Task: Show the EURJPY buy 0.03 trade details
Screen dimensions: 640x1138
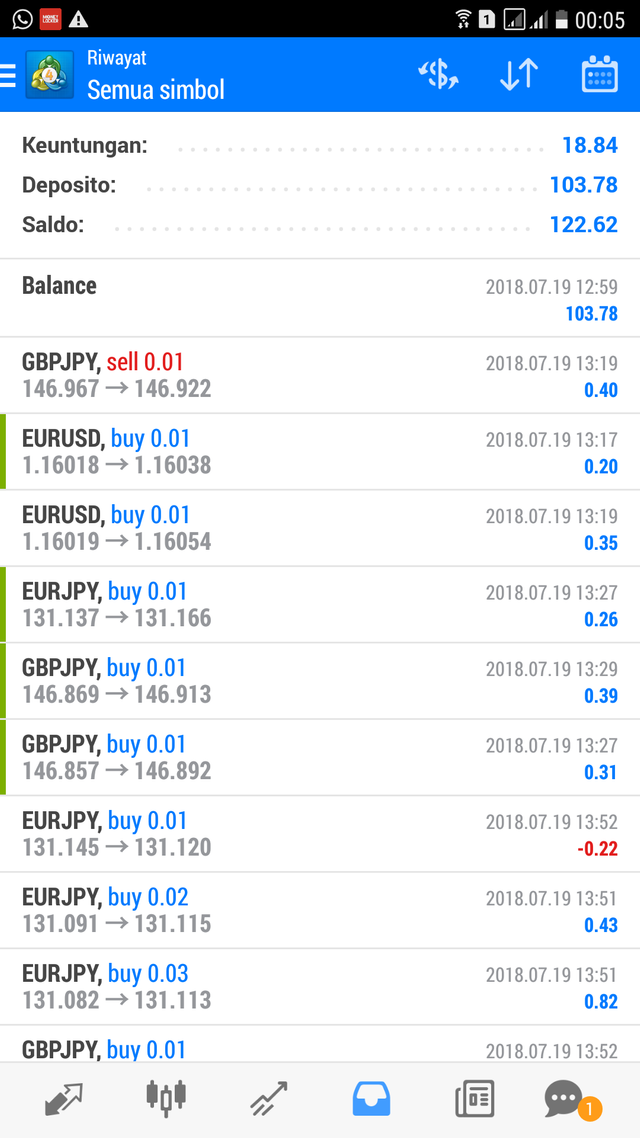Action: coord(320,987)
